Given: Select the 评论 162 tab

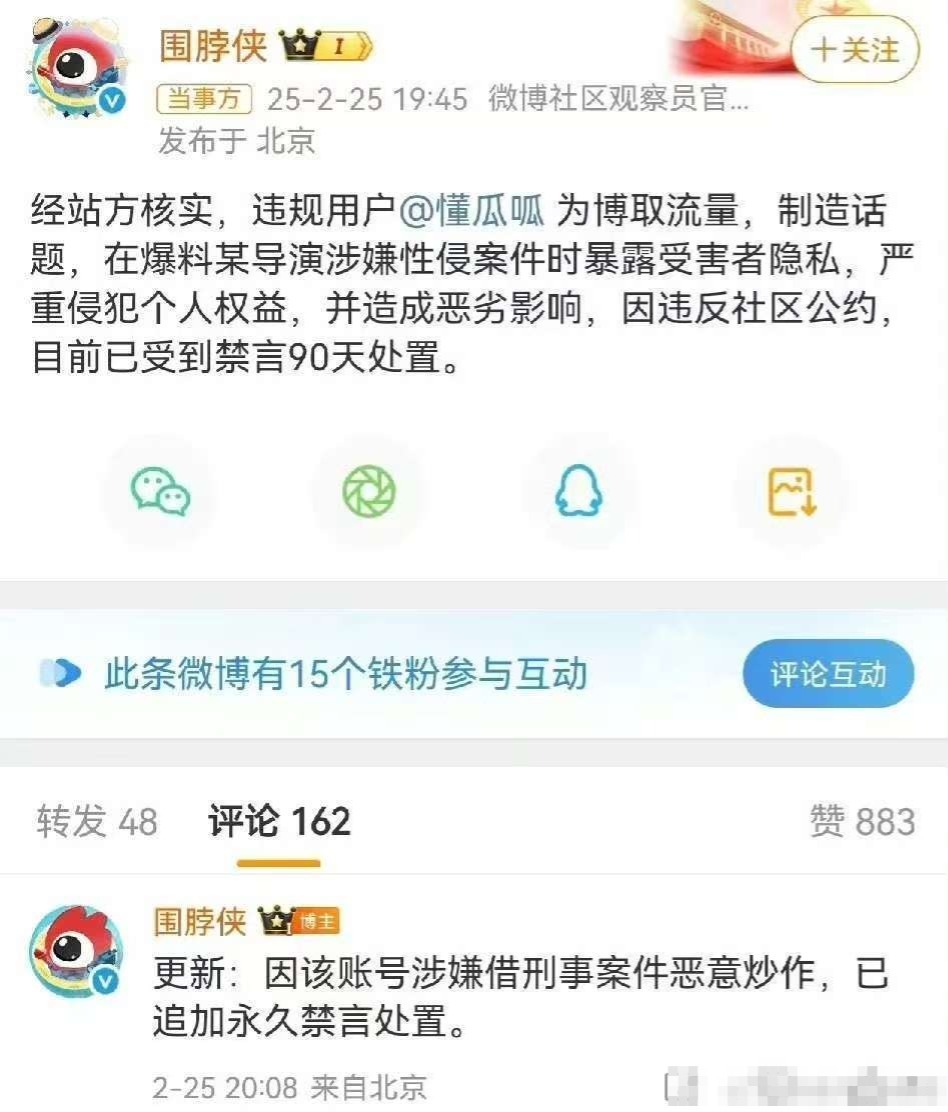Looking at the screenshot, I should pos(278,820).
